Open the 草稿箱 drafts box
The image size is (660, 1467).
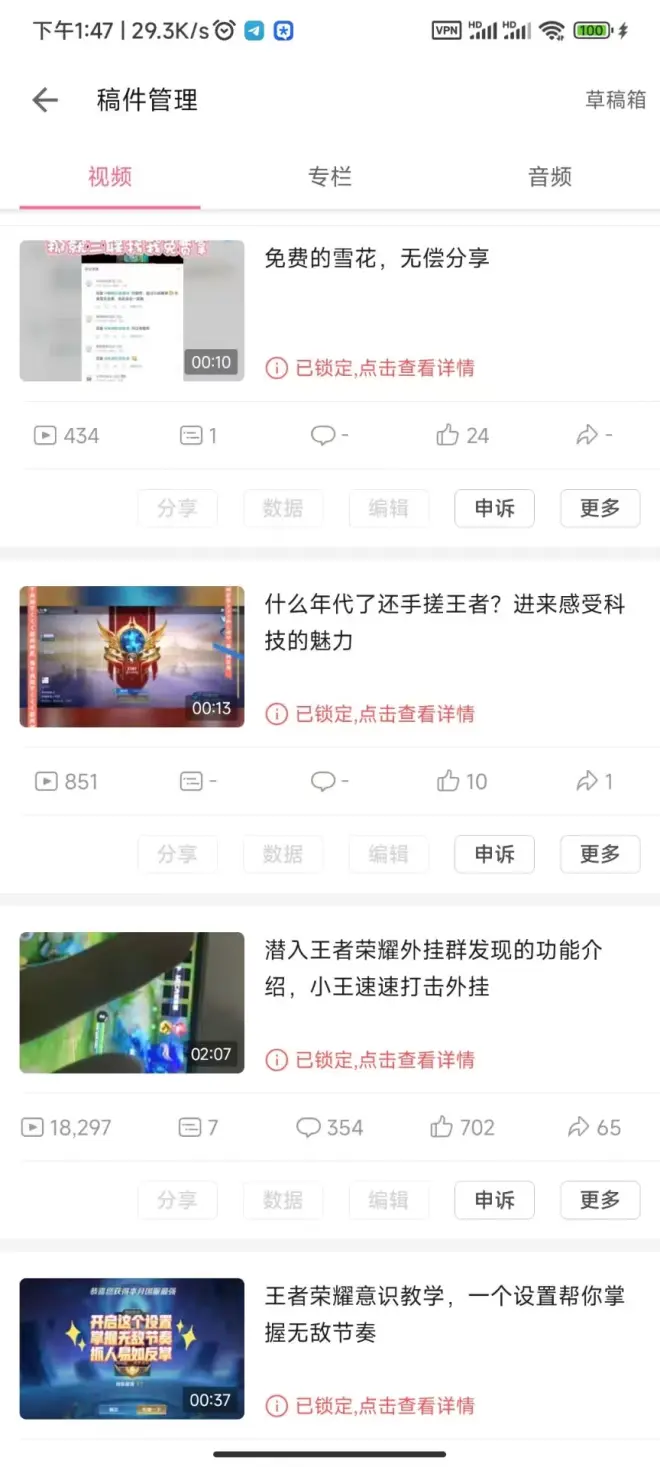click(615, 100)
